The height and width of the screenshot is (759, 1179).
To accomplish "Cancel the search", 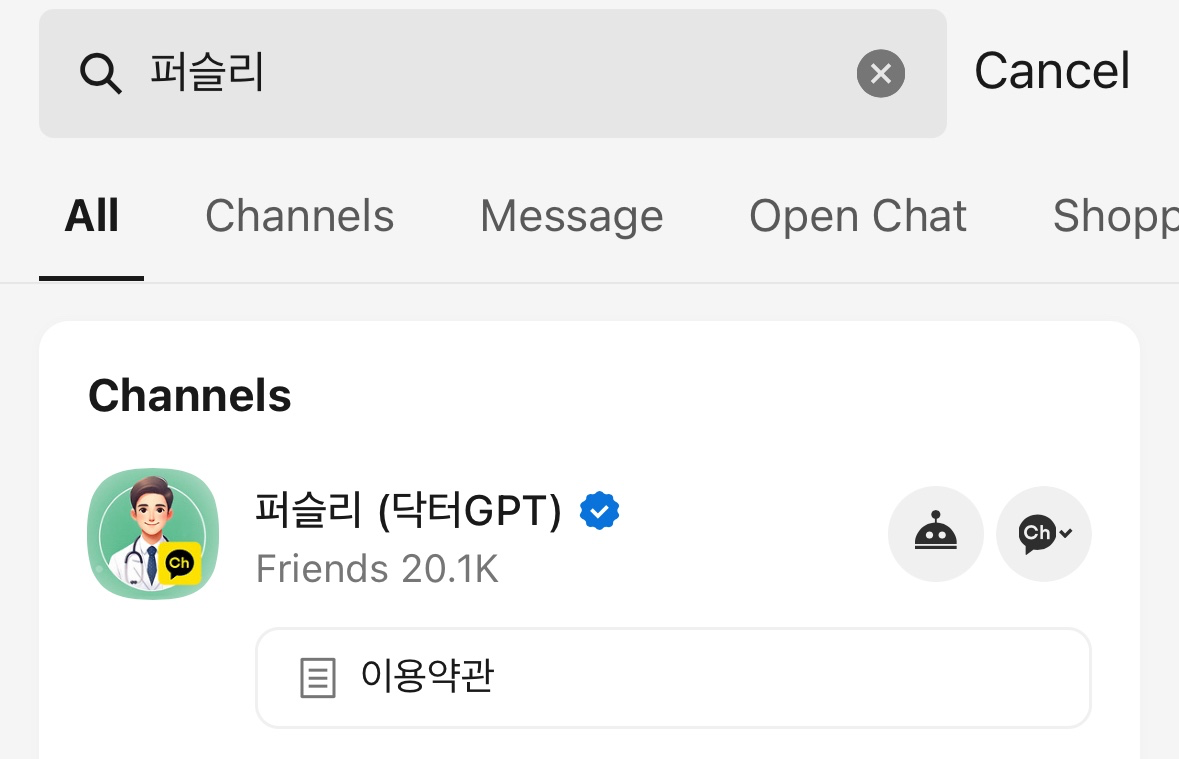I will [1051, 72].
